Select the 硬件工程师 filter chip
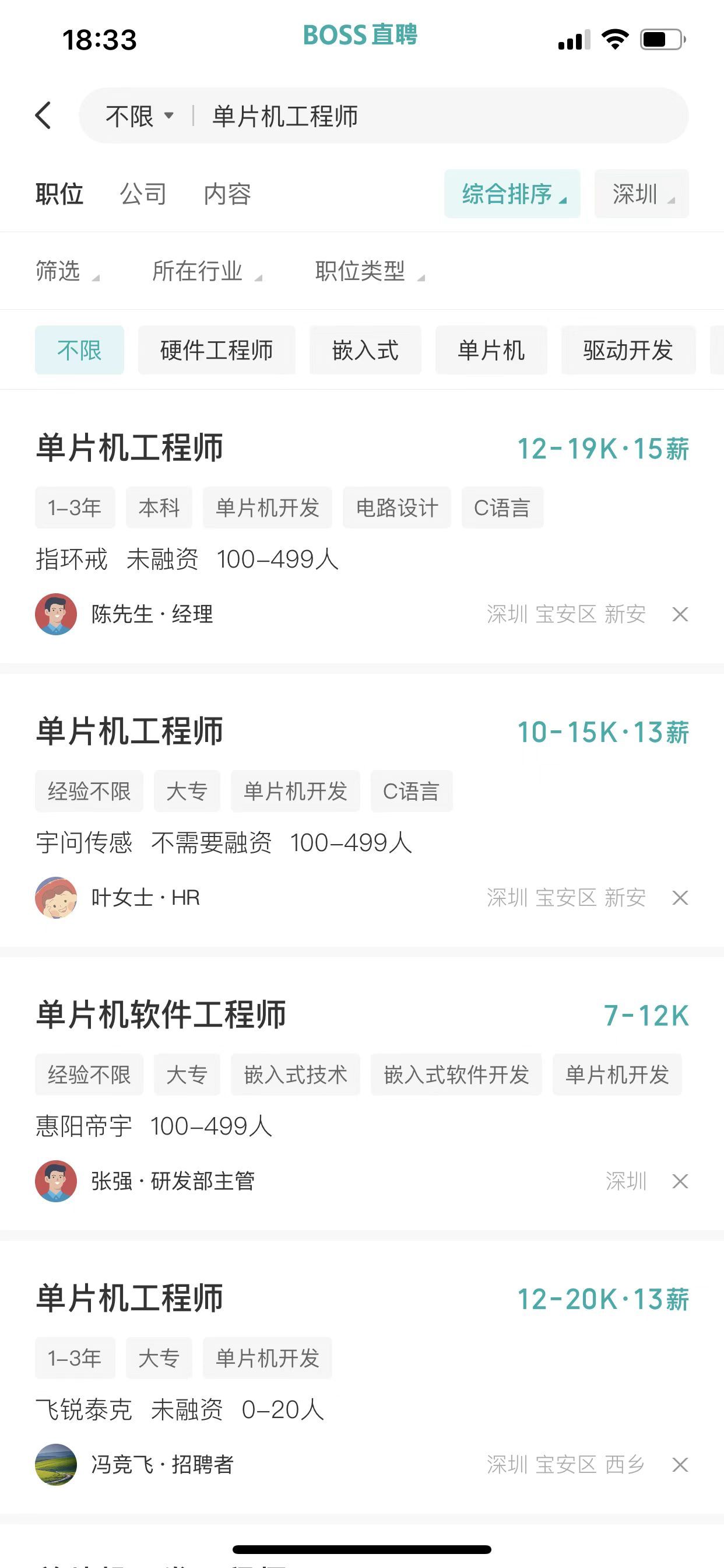The image size is (724, 1568). pos(216,350)
